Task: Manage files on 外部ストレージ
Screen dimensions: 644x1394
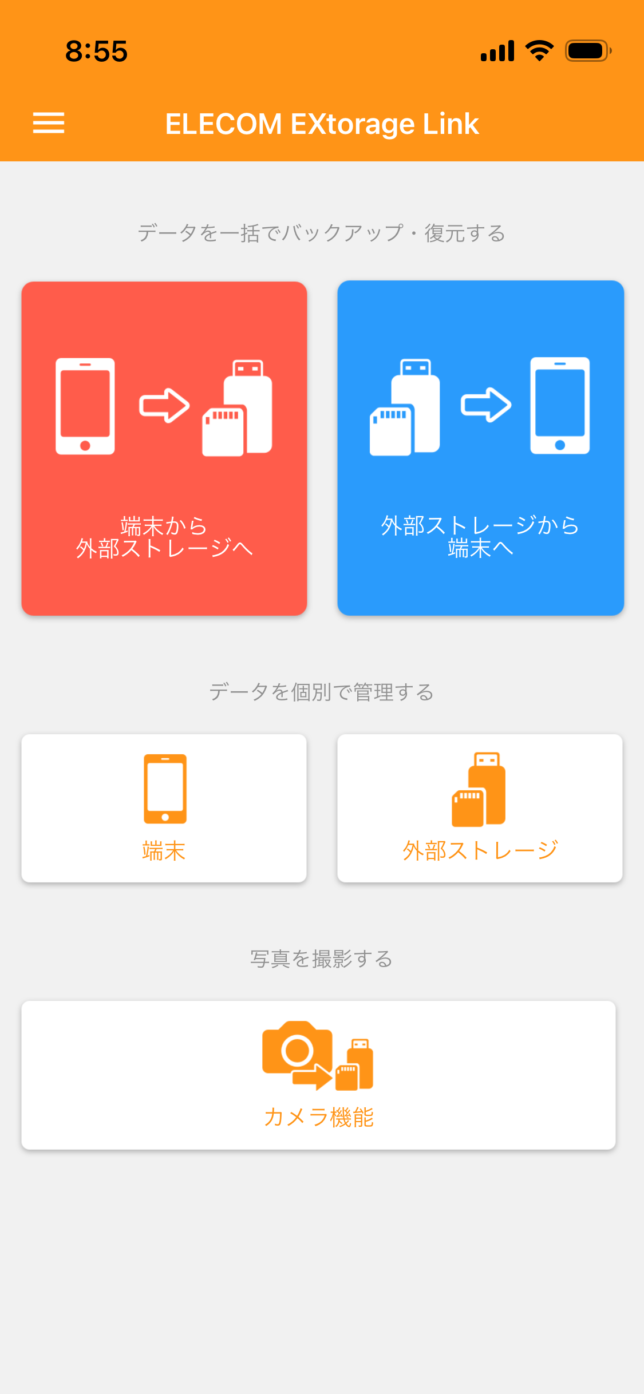Action: [x=480, y=808]
